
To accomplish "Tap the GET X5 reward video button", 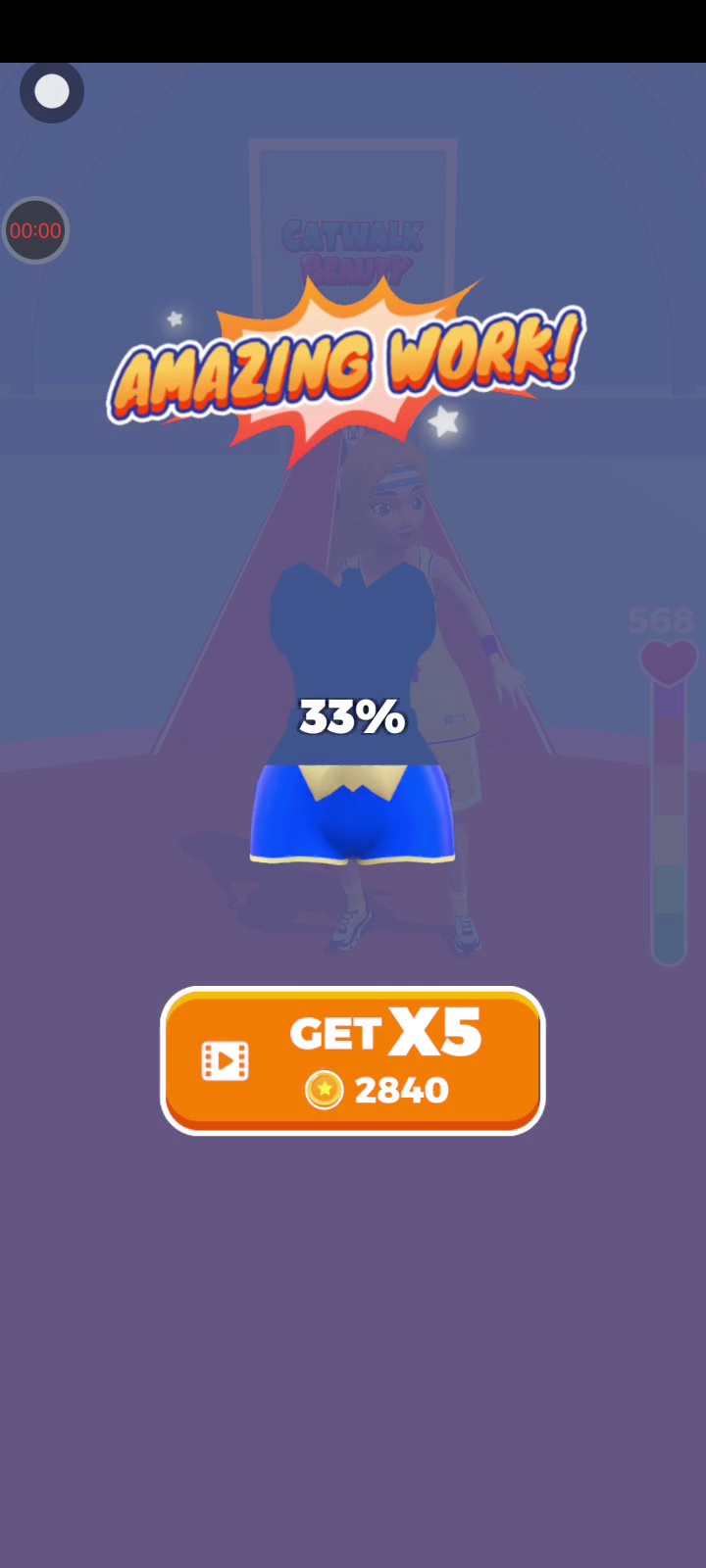I will pos(353,1060).
